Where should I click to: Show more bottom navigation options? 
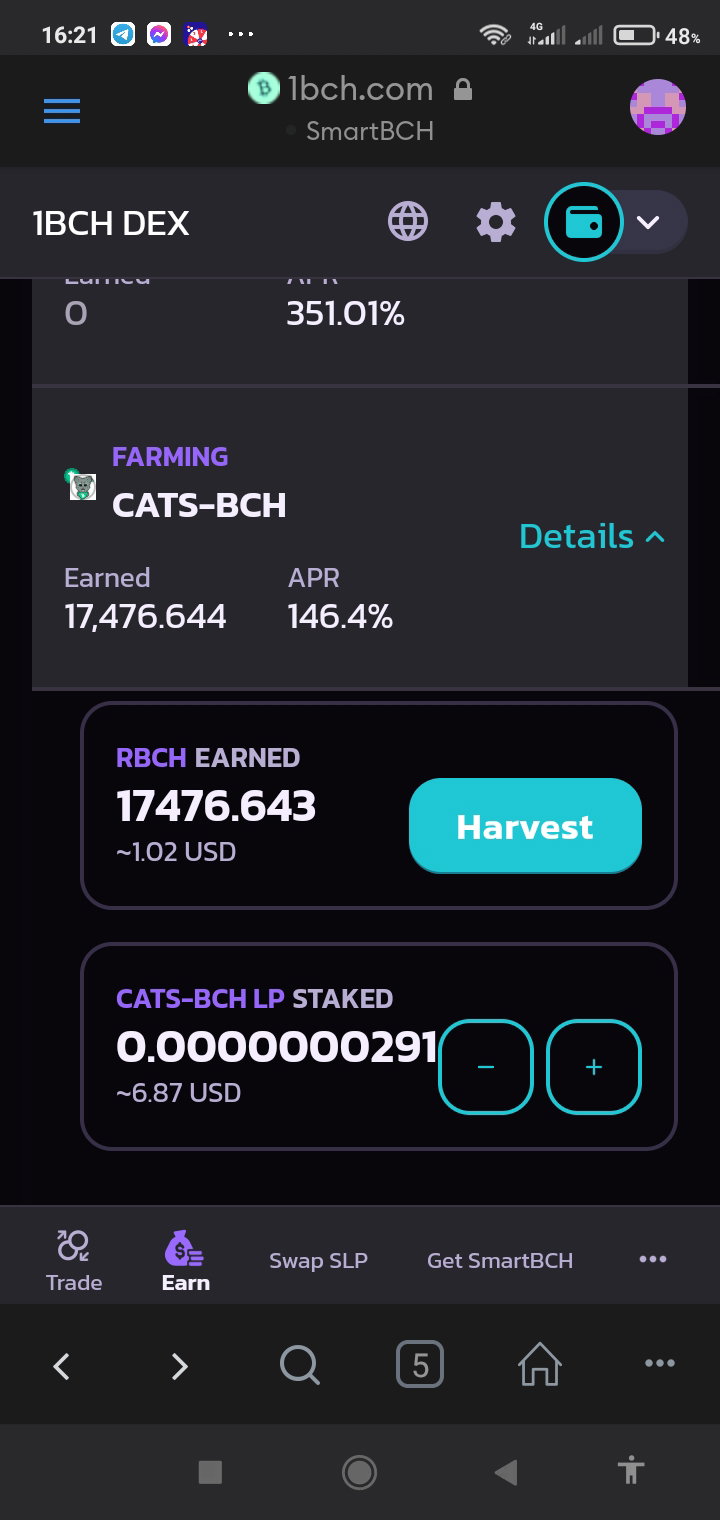652,1259
